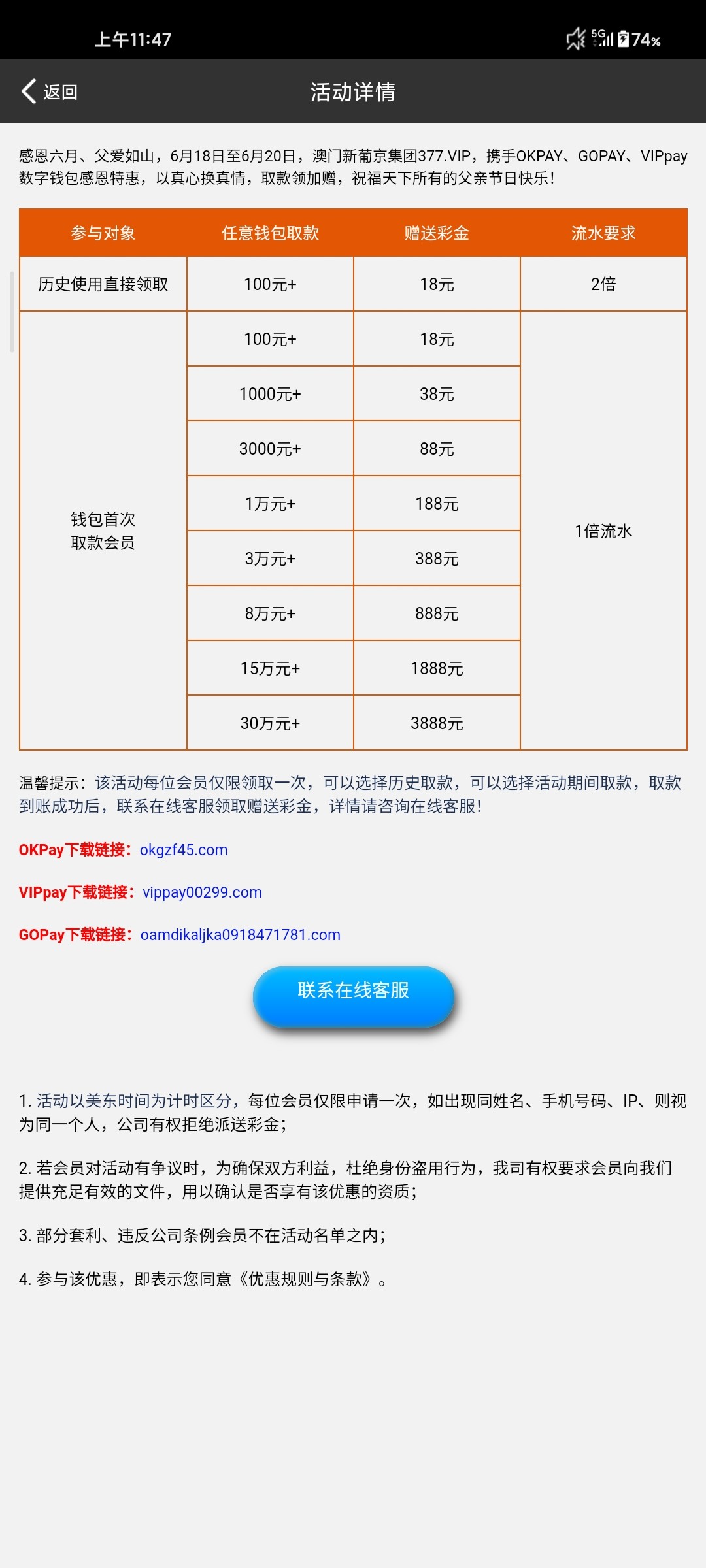706x1568 pixels.
Task: Open the GOPay download link
Action: (240, 935)
